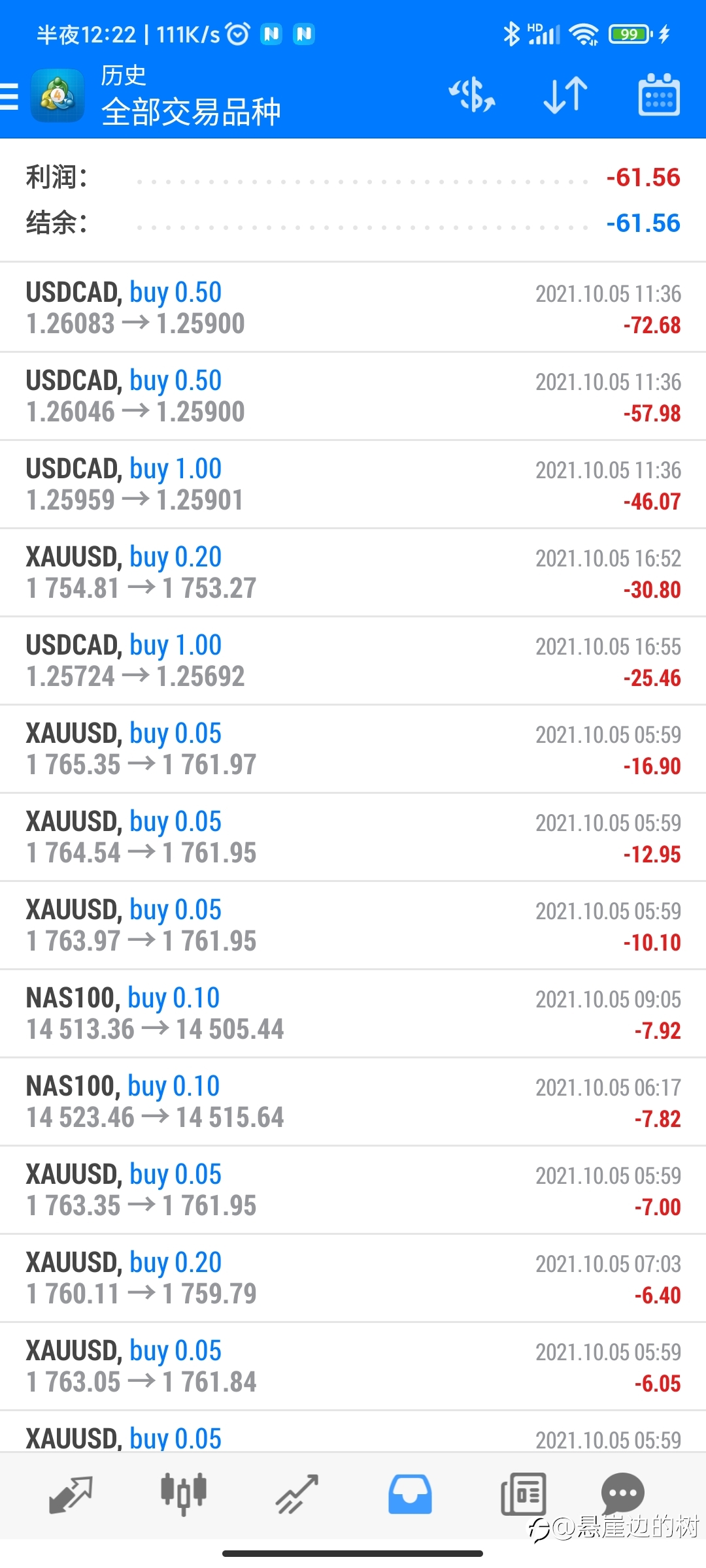The width and height of the screenshot is (706, 1568).
Task: Change the sort order of the history
Action: [565, 95]
